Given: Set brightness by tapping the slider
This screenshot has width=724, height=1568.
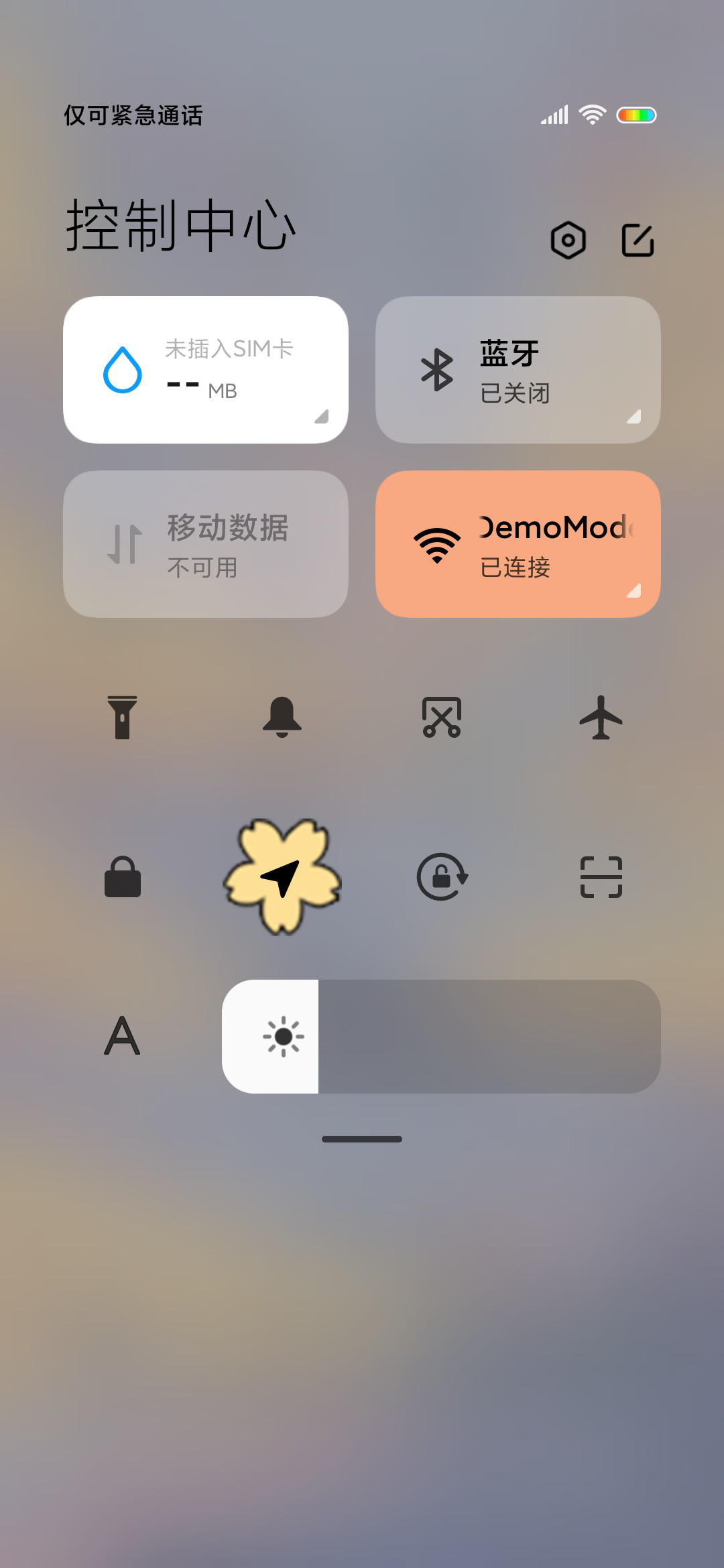Looking at the screenshot, I should click(x=441, y=1037).
